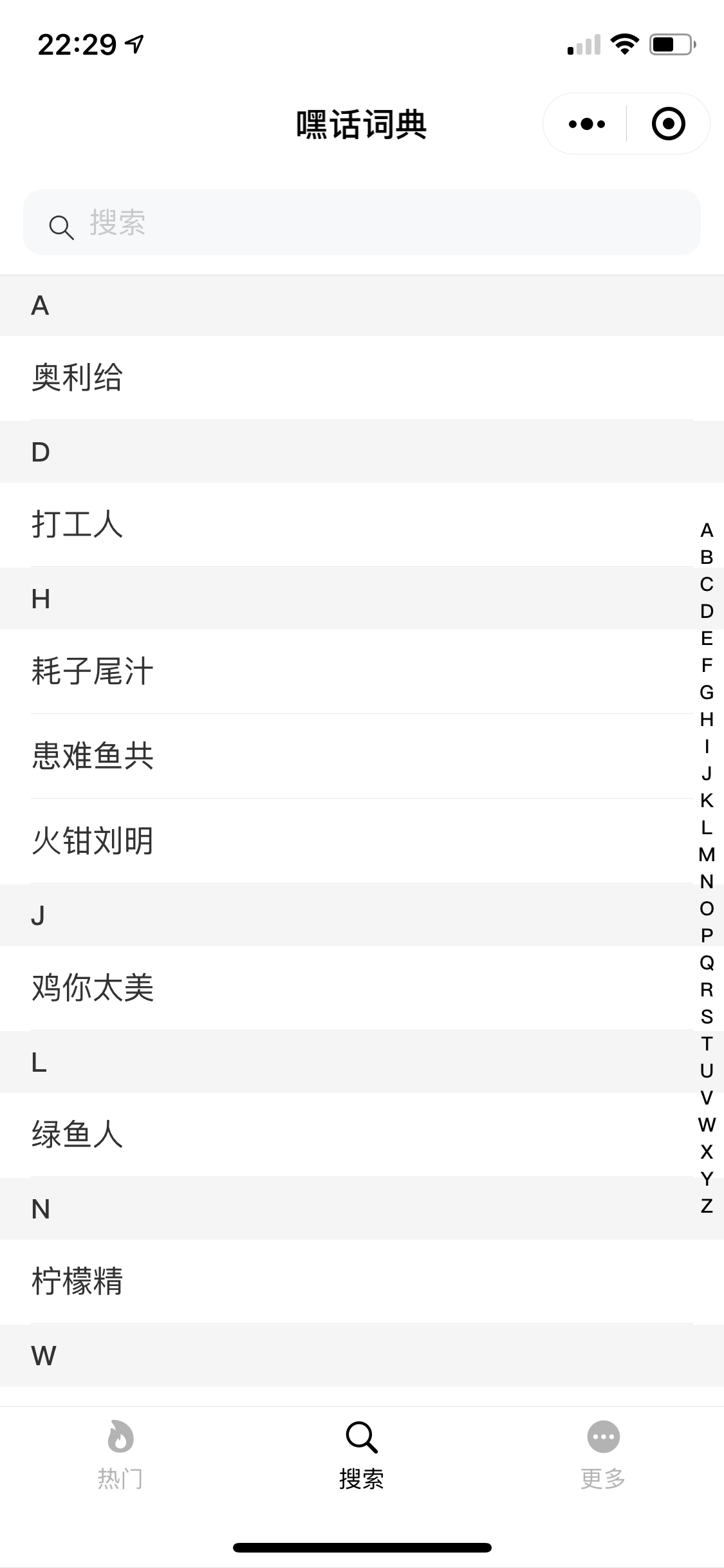Jump to letter A in the index
The width and height of the screenshot is (724, 1568).
pos(707,530)
